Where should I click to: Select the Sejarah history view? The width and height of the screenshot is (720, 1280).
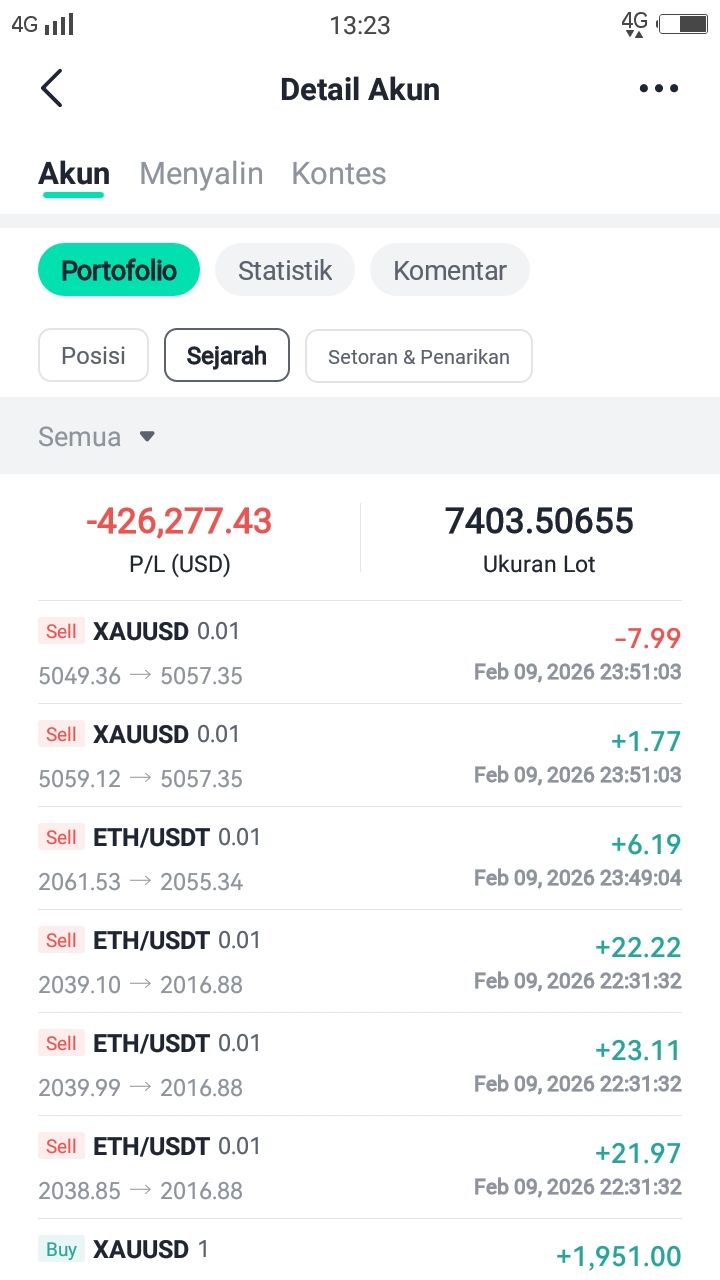[x=227, y=356]
